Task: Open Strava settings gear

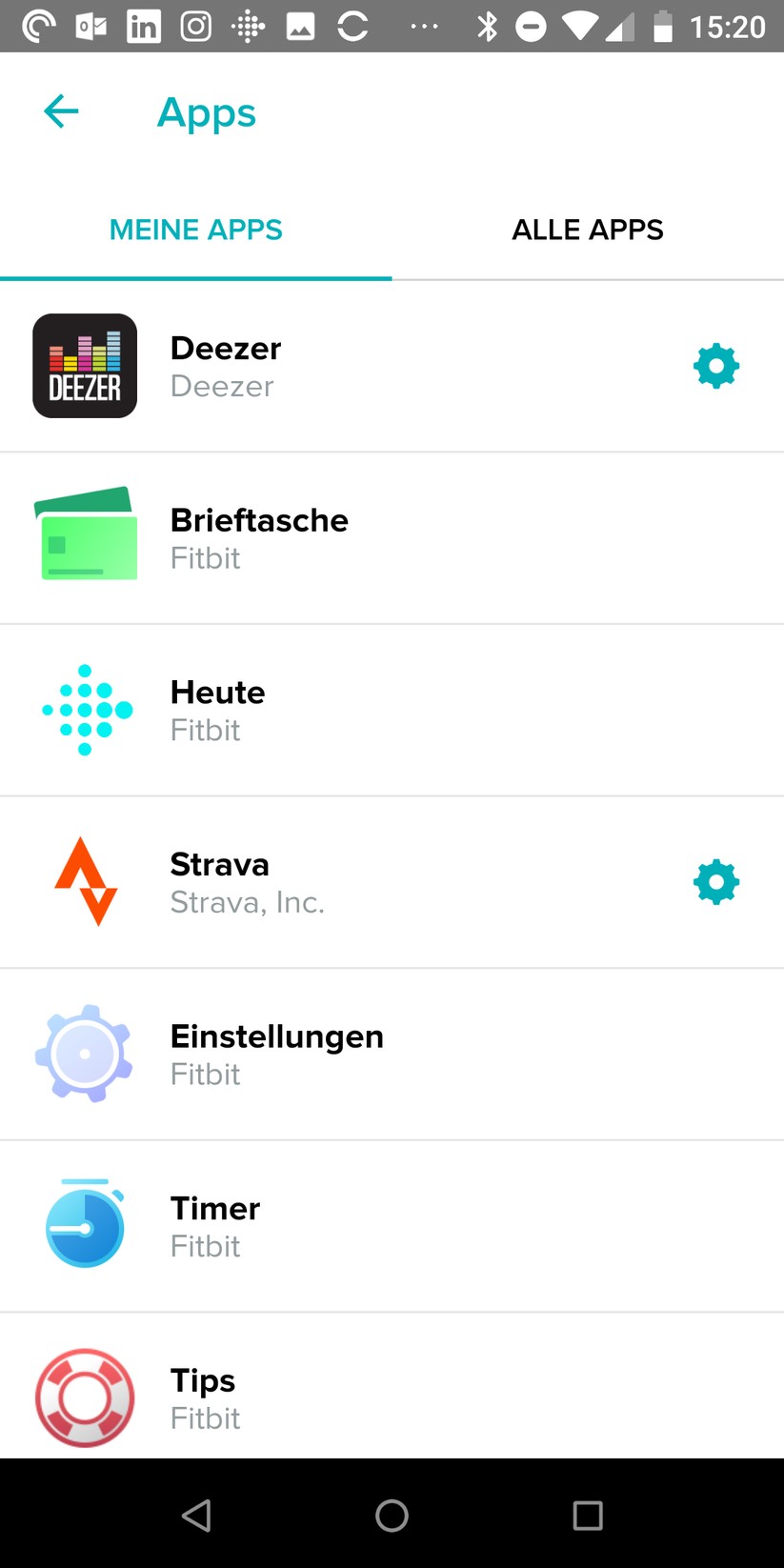Action: point(716,882)
